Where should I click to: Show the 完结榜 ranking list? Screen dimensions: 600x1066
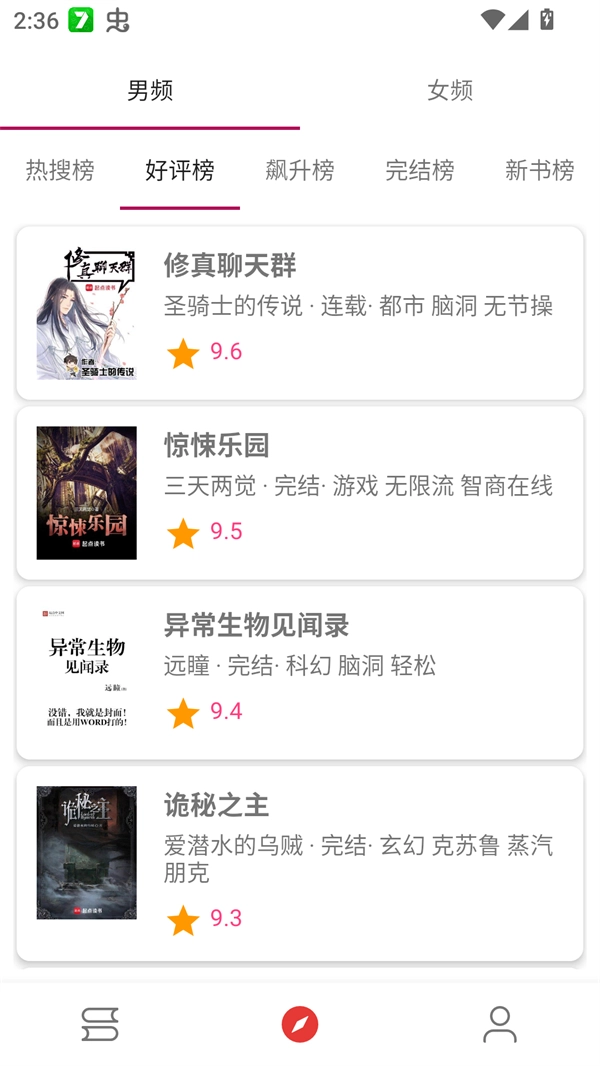pos(420,170)
